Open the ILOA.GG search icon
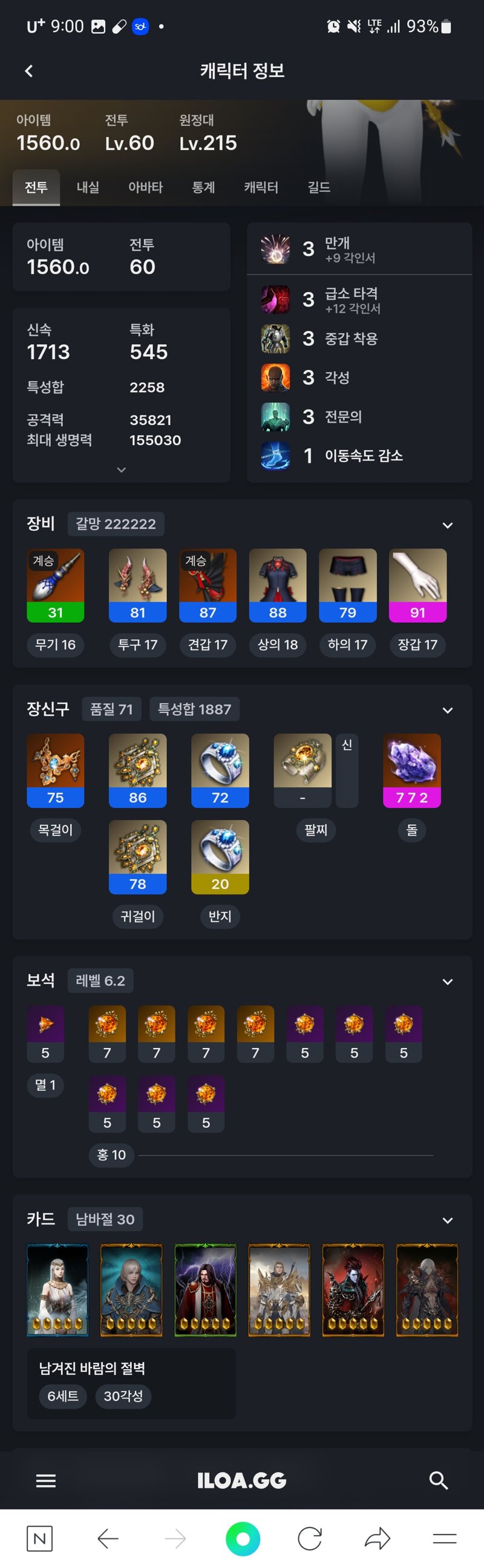This screenshot has width=484, height=1568. pyautogui.click(x=439, y=1480)
